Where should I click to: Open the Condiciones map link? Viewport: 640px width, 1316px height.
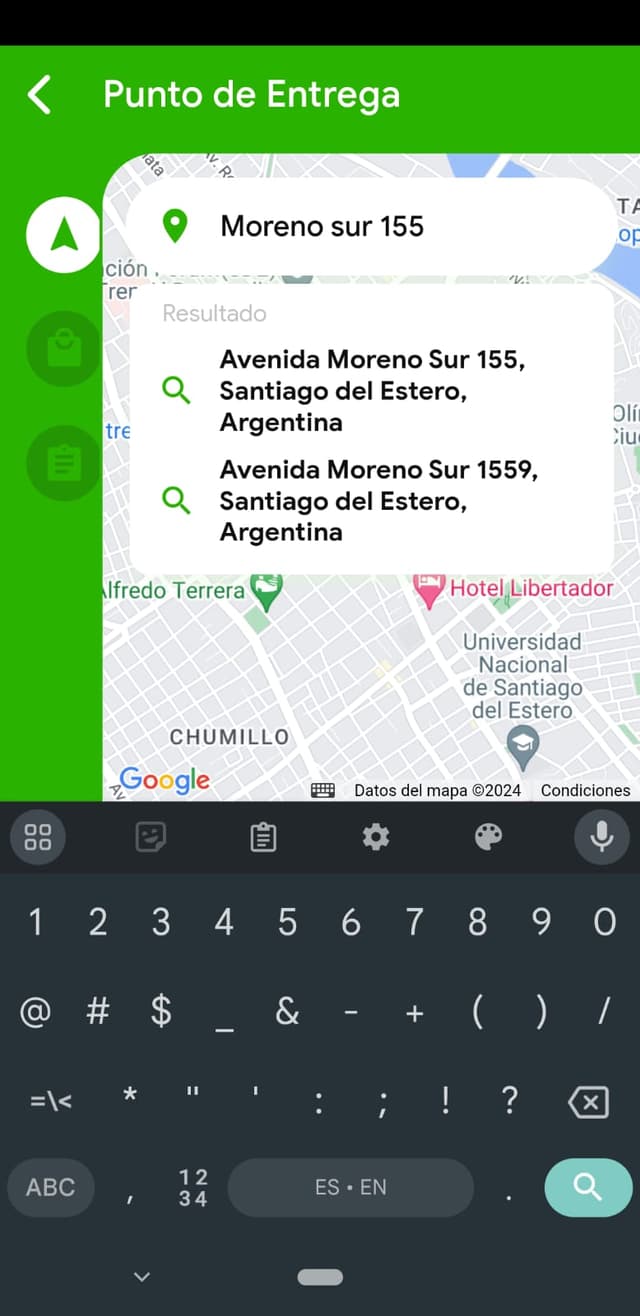click(585, 790)
